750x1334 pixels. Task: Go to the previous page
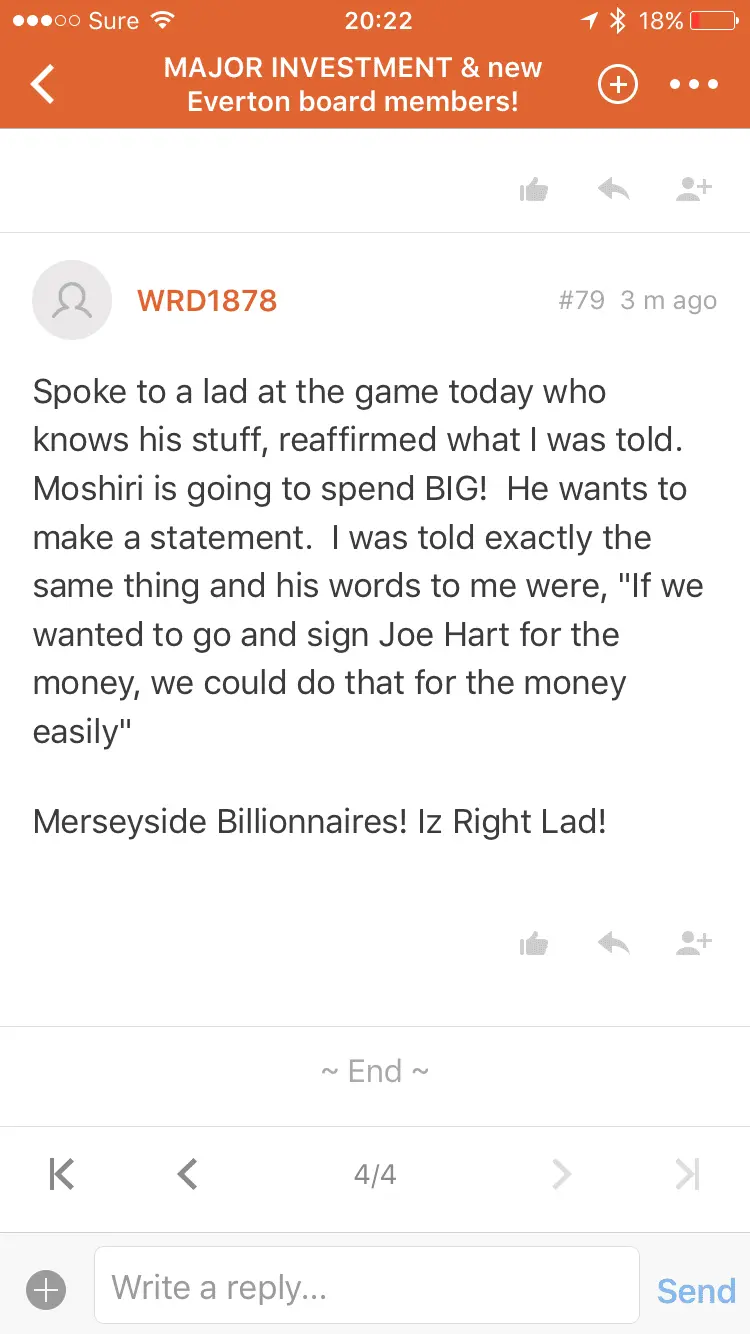(x=187, y=1174)
